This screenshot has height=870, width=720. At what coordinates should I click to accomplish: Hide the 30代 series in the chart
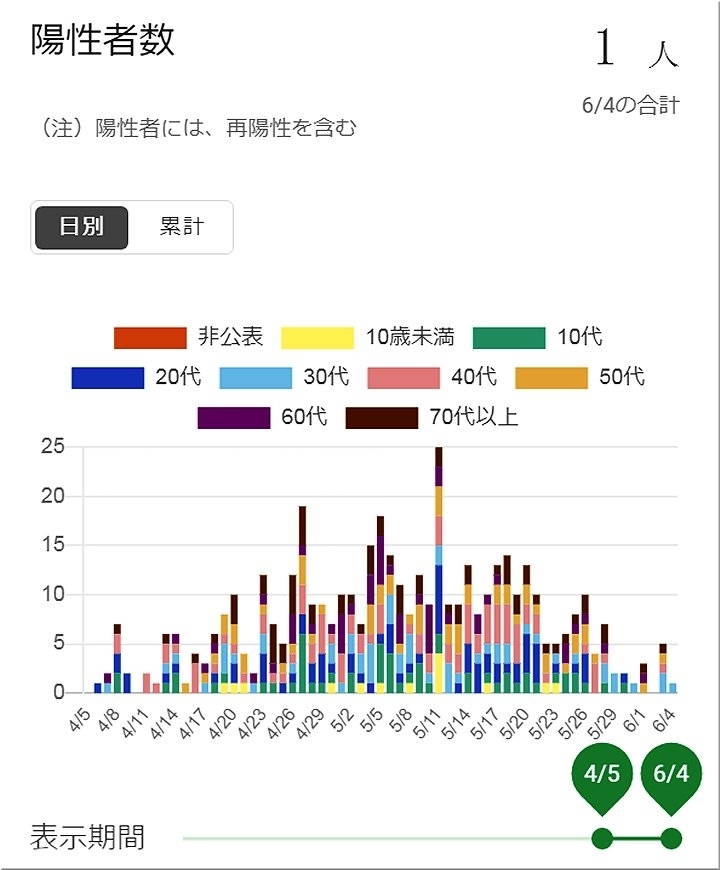pos(285,377)
